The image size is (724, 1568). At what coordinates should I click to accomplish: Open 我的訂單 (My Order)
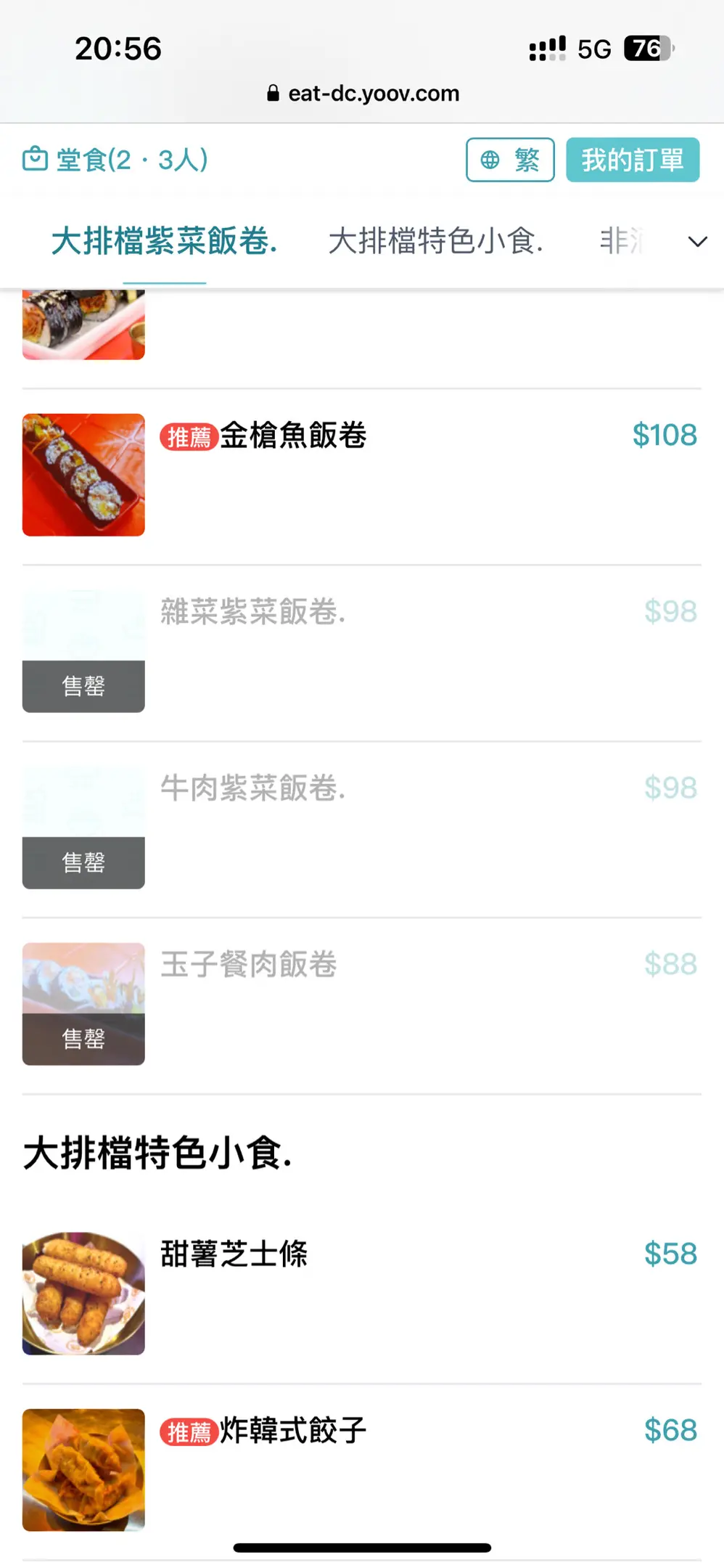click(632, 160)
